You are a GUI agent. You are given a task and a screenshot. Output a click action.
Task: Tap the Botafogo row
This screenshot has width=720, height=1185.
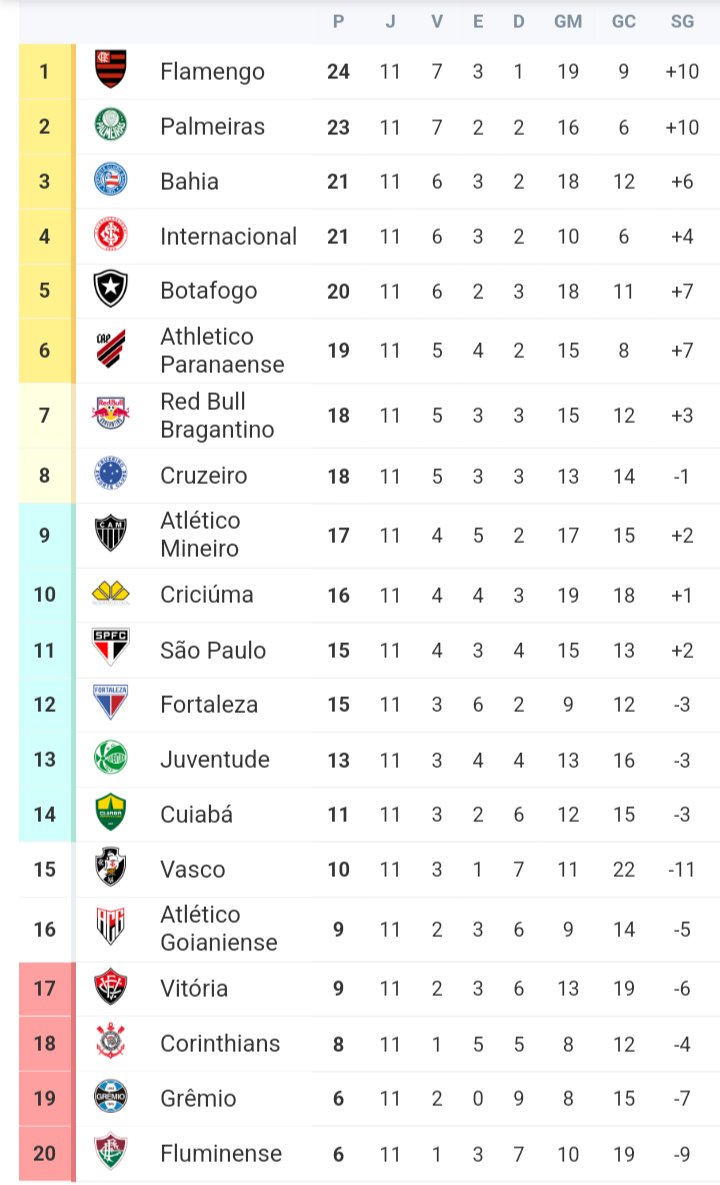[208, 291]
